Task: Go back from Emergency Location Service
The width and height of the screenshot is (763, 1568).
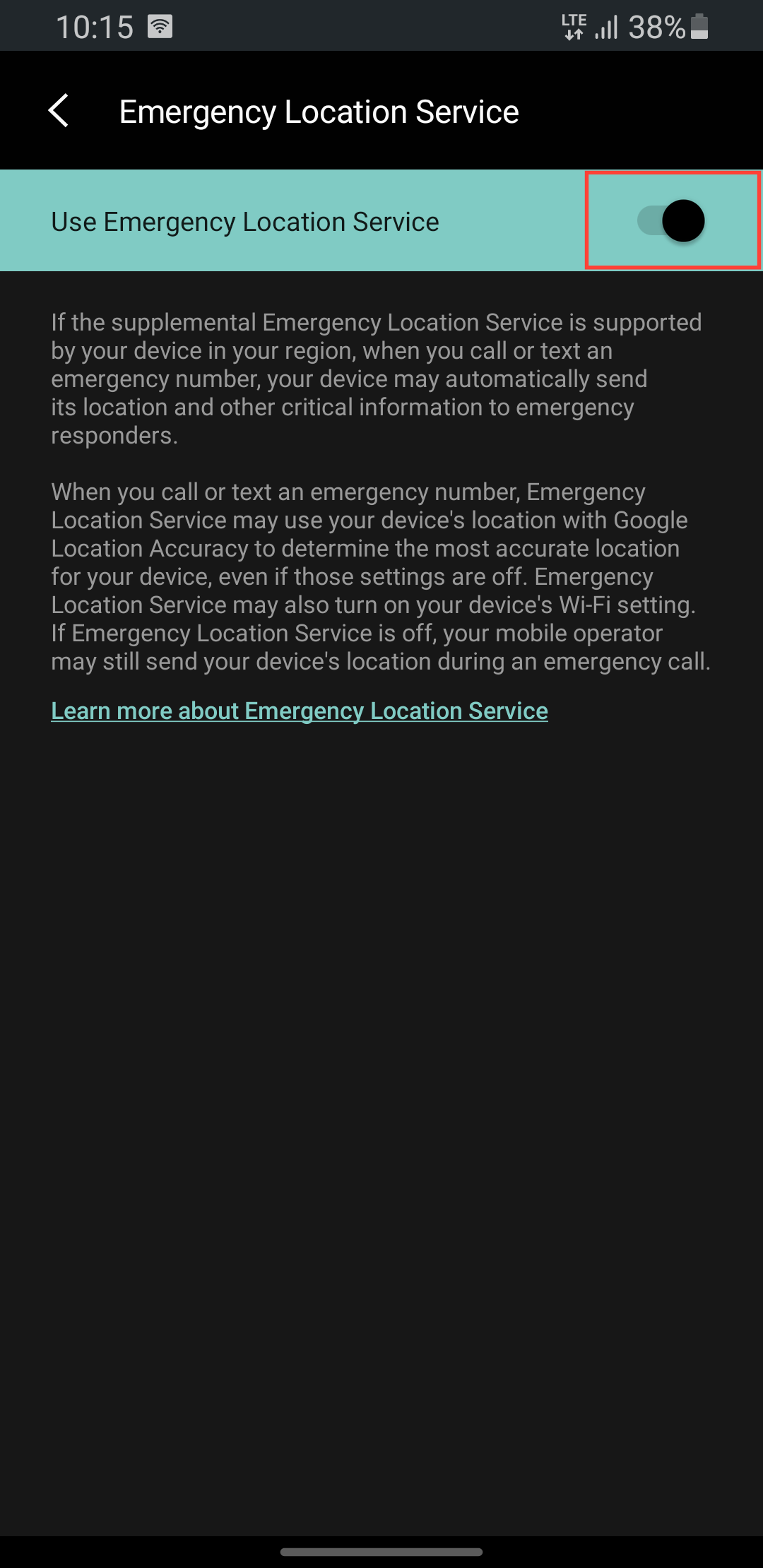Action: tap(59, 112)
